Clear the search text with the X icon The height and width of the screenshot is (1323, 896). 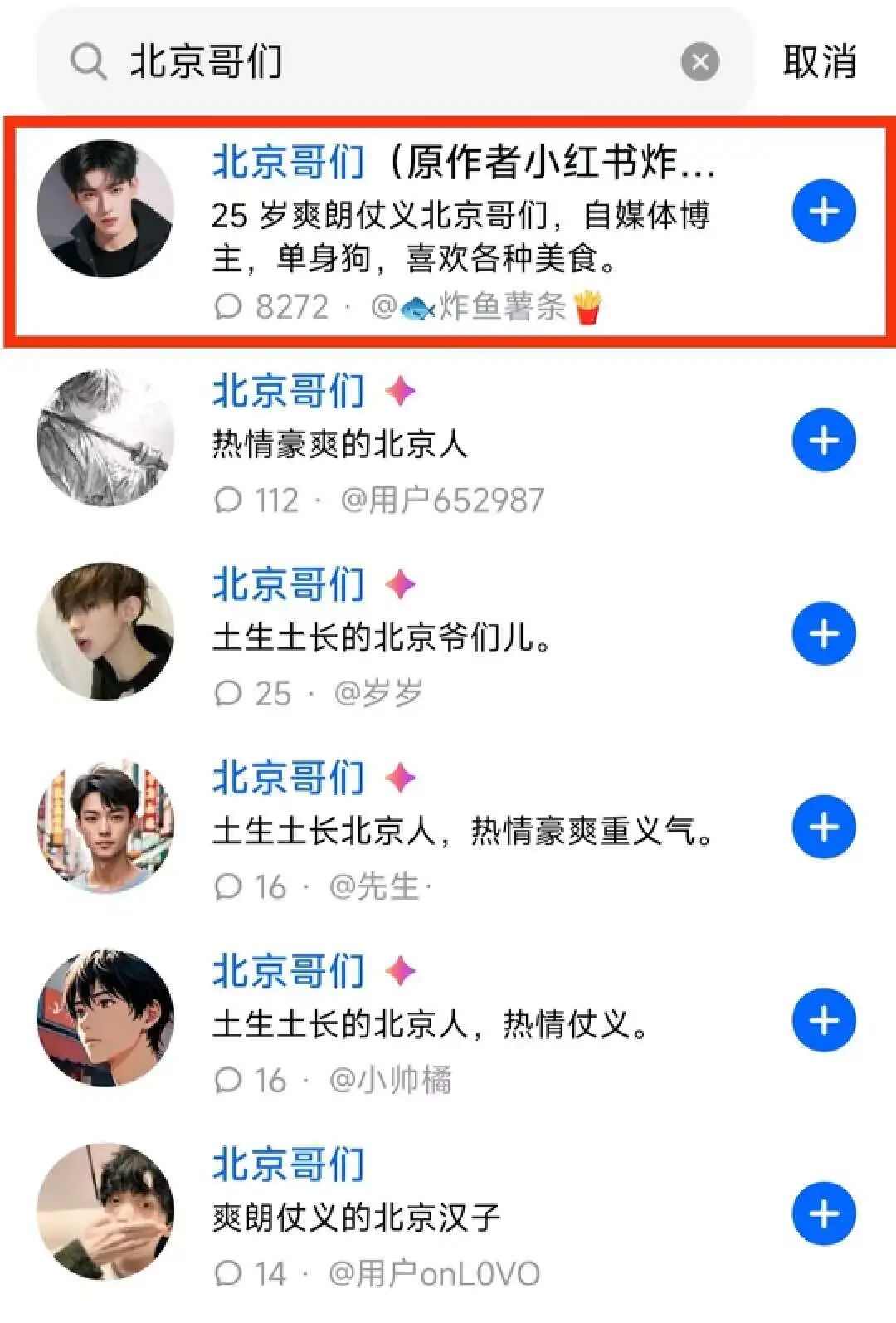tap(700, 62)
